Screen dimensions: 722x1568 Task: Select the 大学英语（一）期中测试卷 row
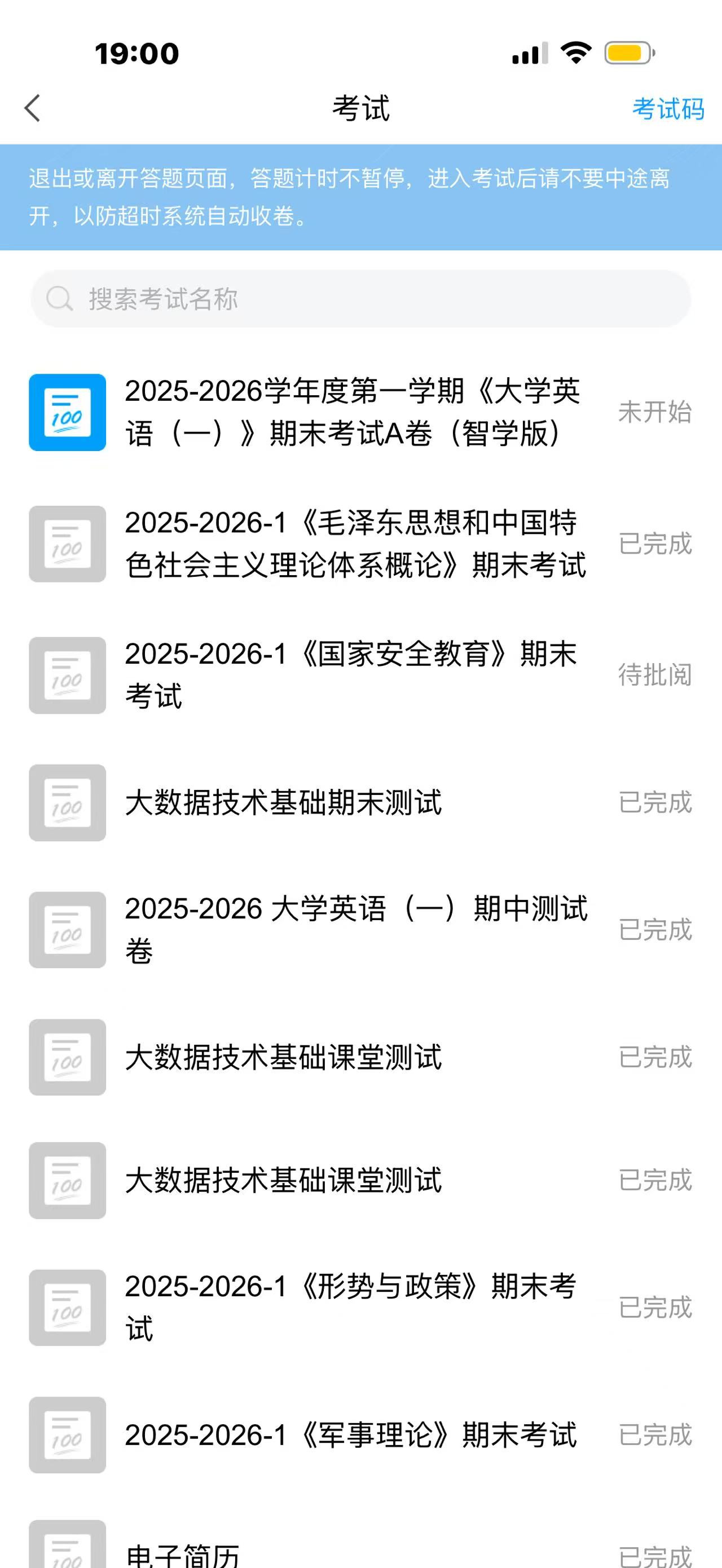pyautogui.click(x=355, y=930)
